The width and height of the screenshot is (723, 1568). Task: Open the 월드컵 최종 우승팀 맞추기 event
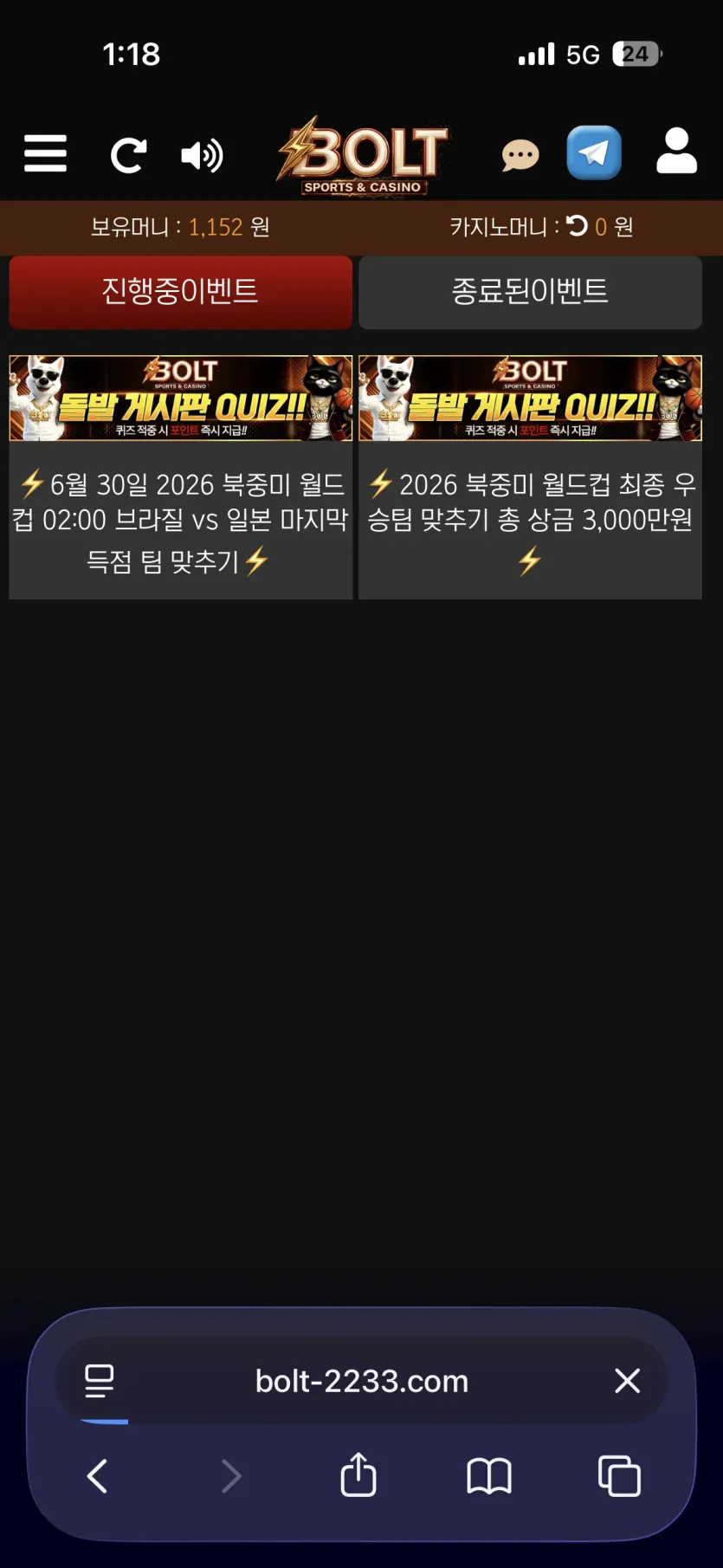[x=530, y=477]
